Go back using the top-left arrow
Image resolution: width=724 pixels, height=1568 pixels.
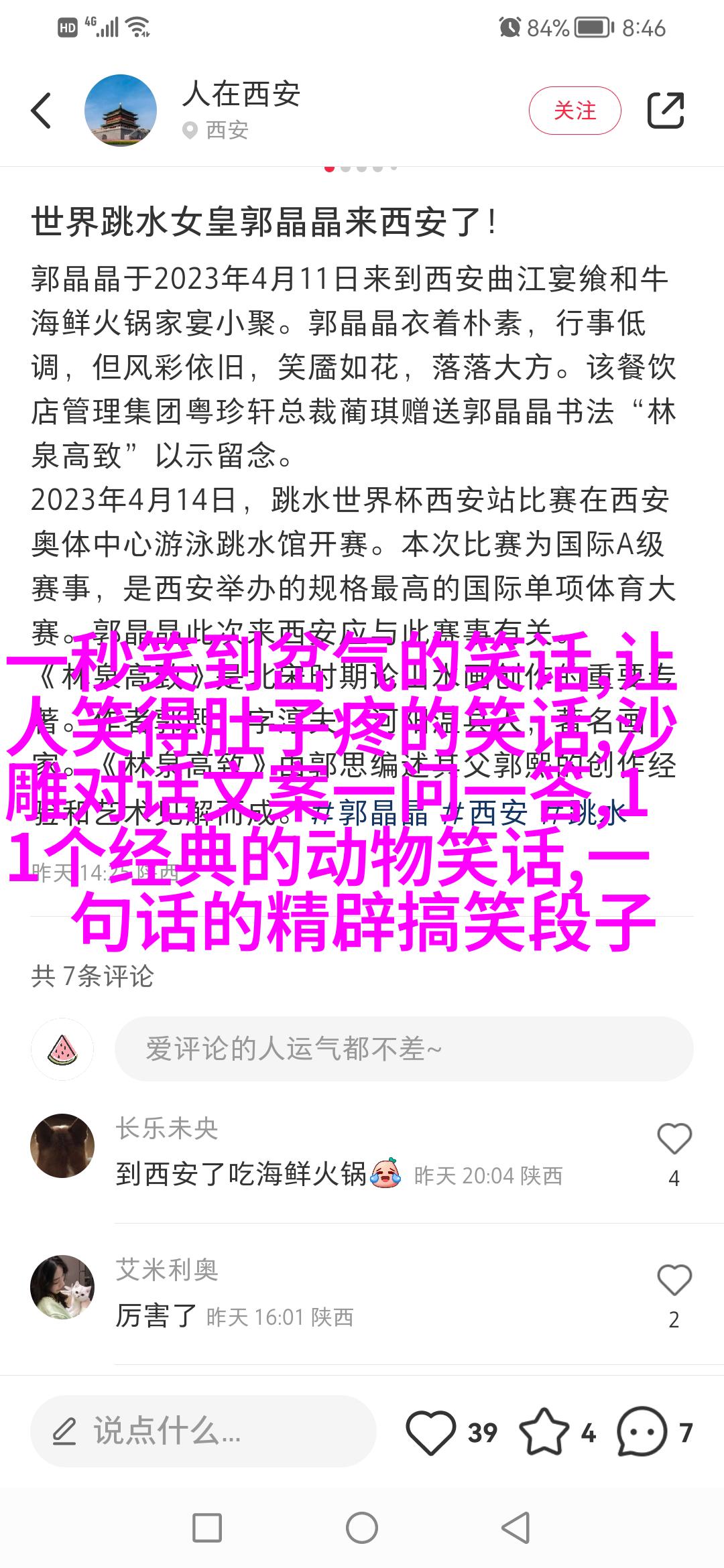[x=42, y=111]
